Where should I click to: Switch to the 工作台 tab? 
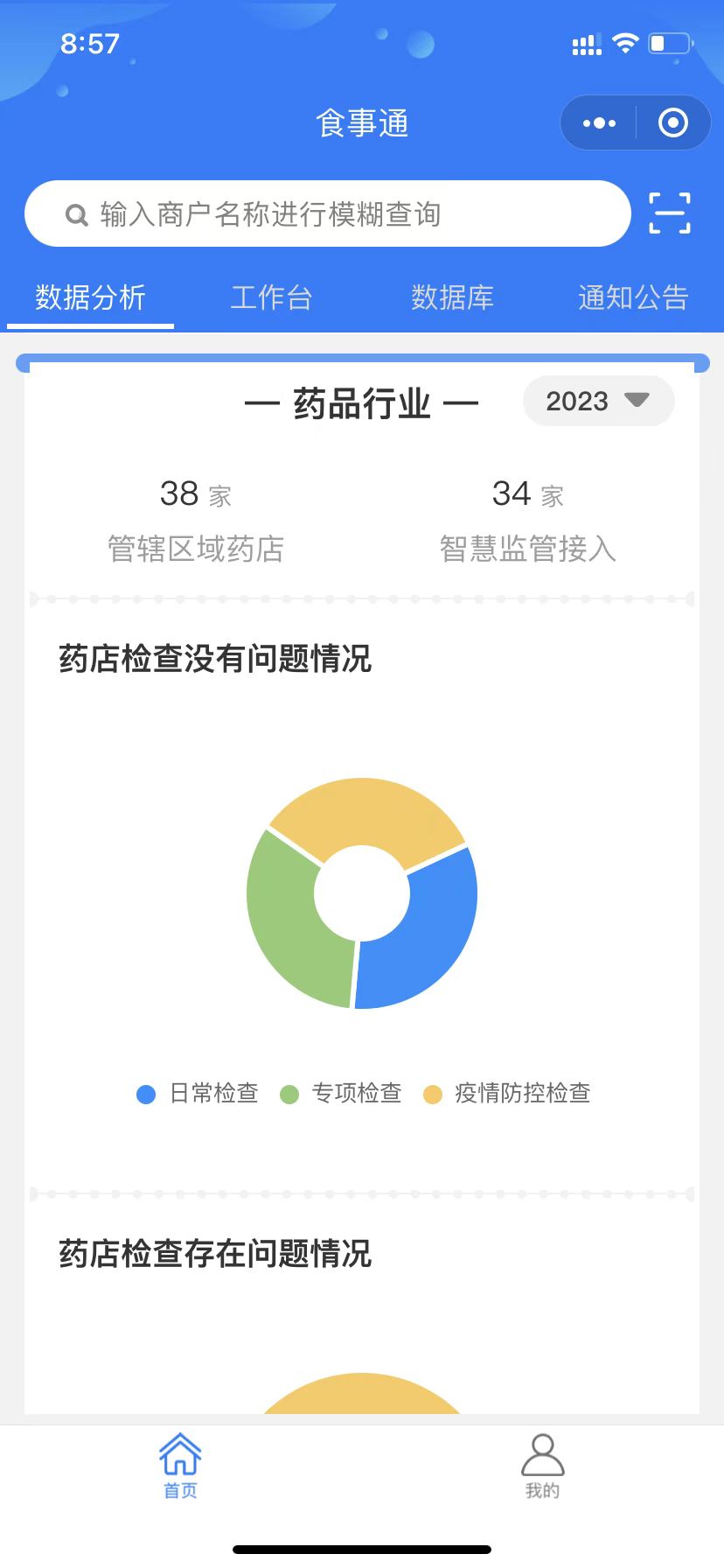point(271,297)
